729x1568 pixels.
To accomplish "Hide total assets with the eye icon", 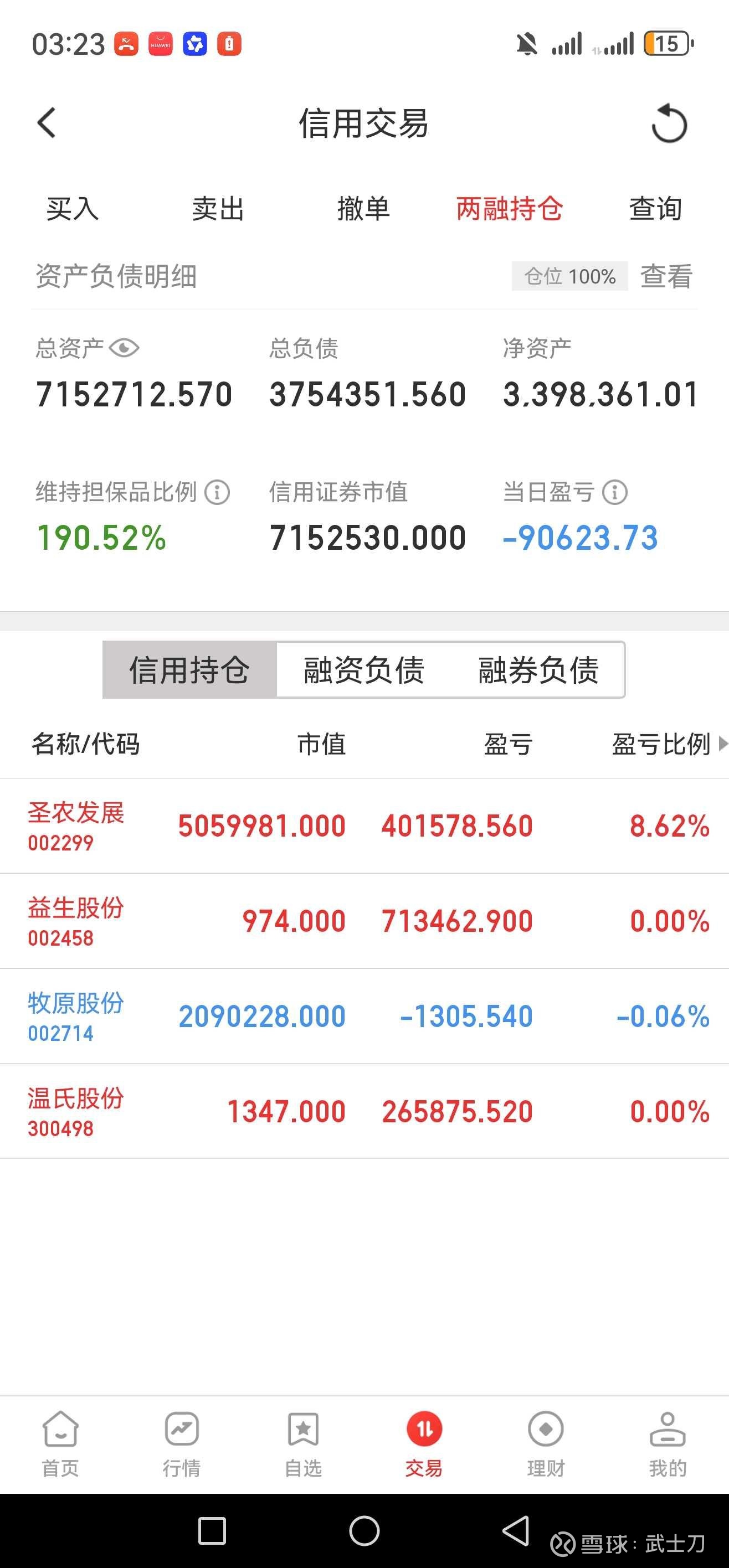I will point(124,348).
